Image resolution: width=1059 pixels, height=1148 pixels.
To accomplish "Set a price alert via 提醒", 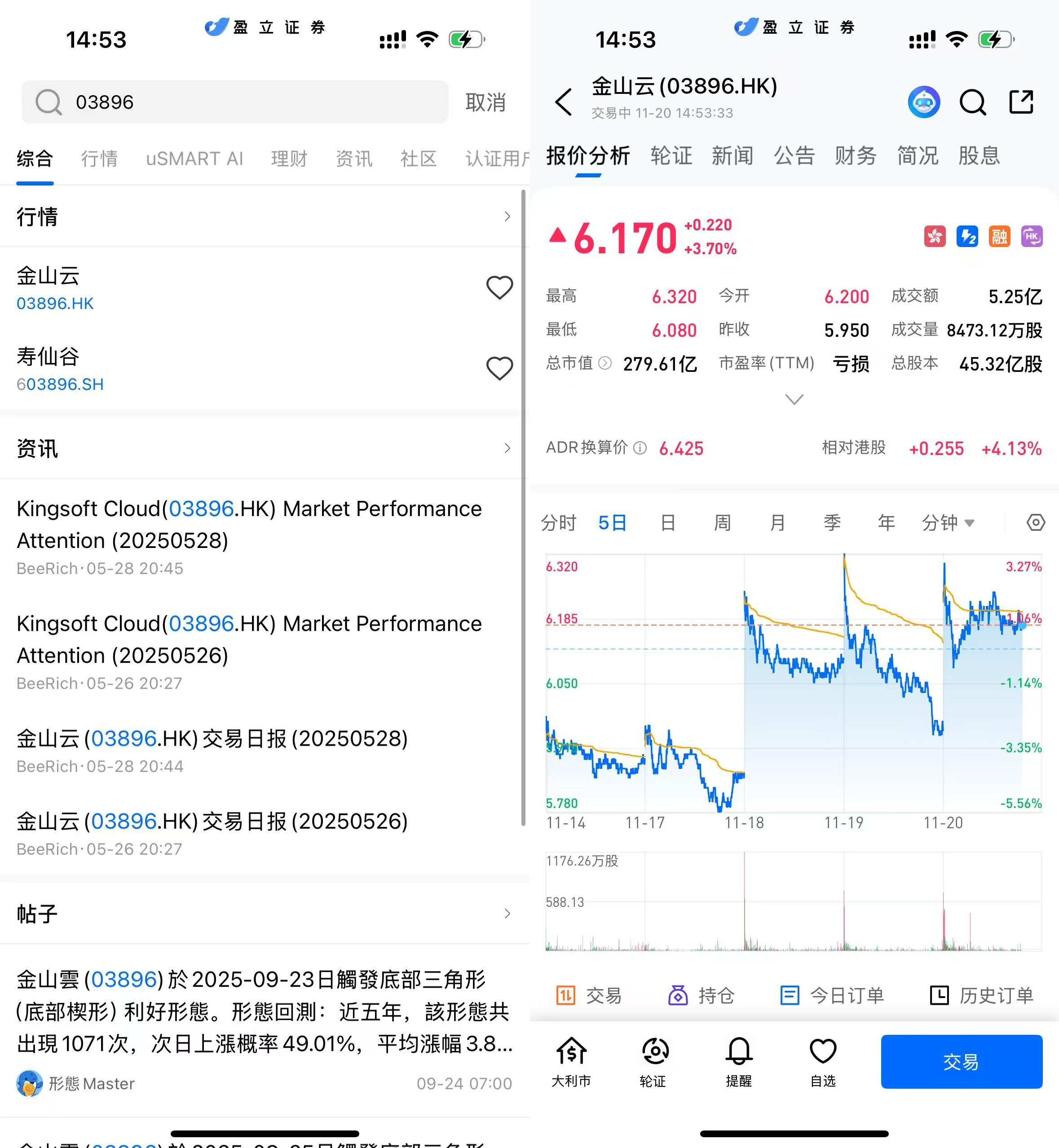I will click(x=739, y=1061).
